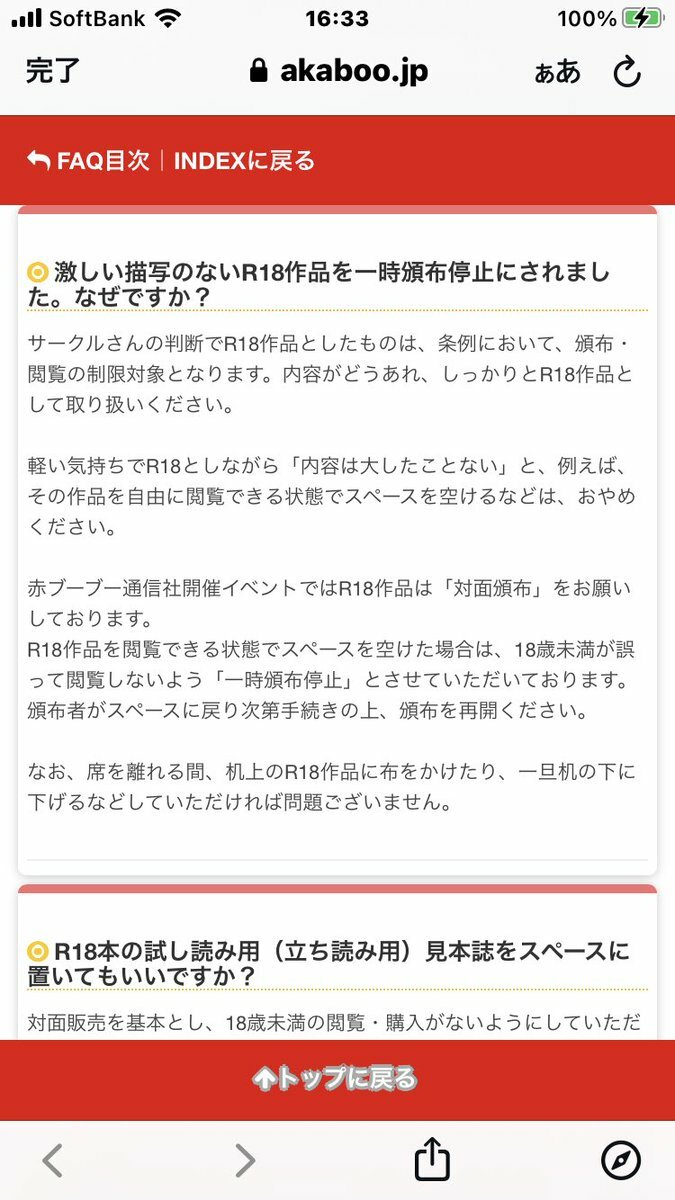Open the page in Safari with the compass icon

(x=621, y=1160)
